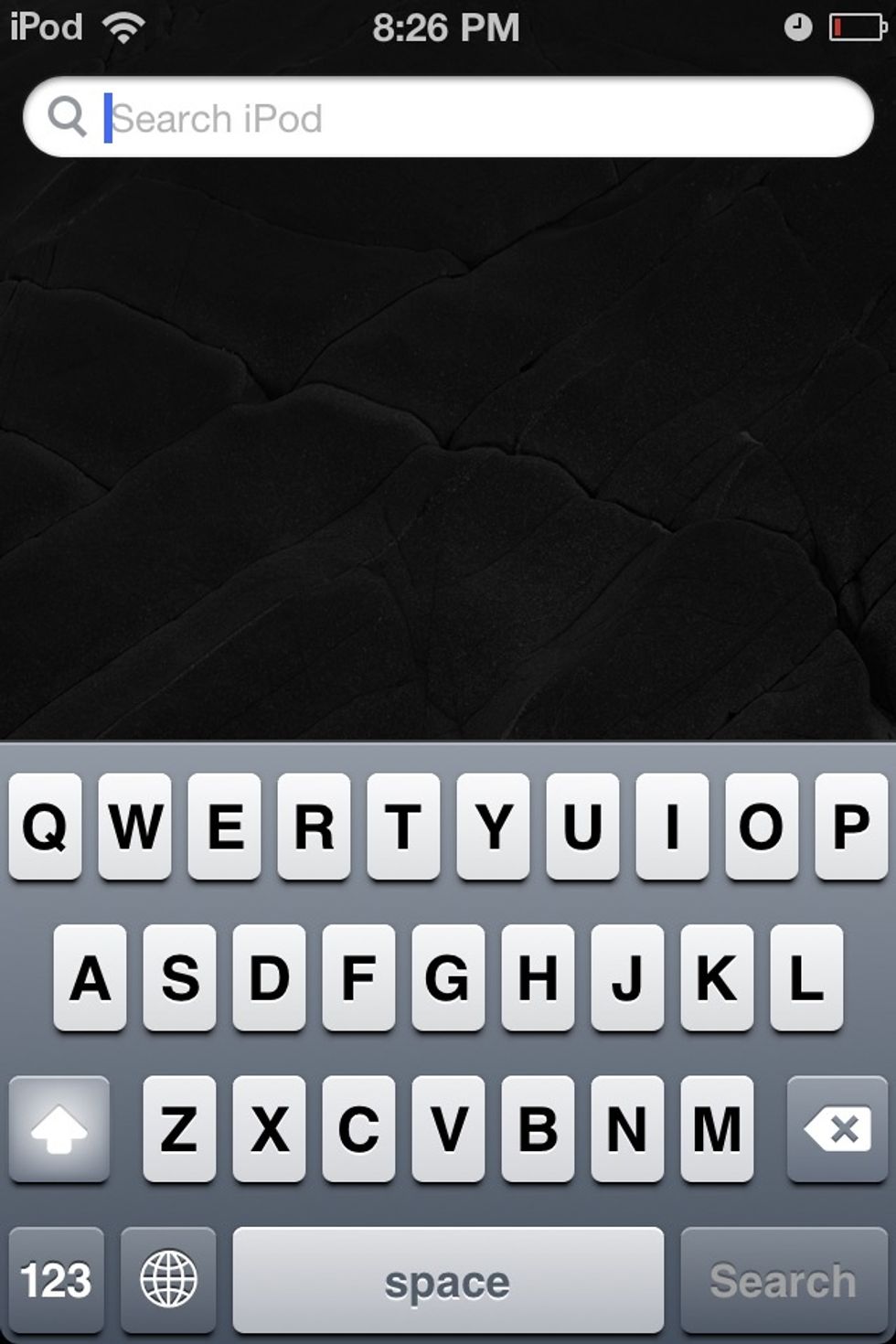Tap the P key
Image resolution: width=896 pixels, height=1344 pixels.
pos(850,827)
